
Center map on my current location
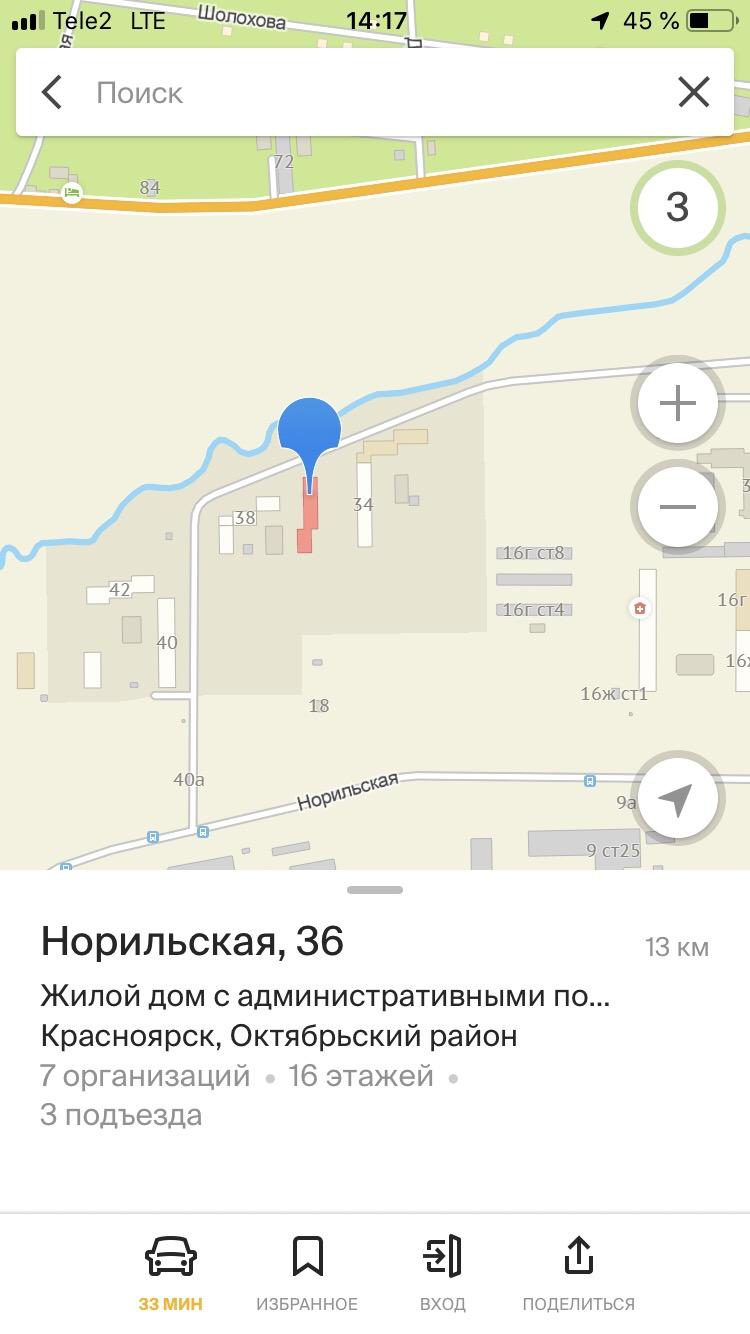coord(678,799)
